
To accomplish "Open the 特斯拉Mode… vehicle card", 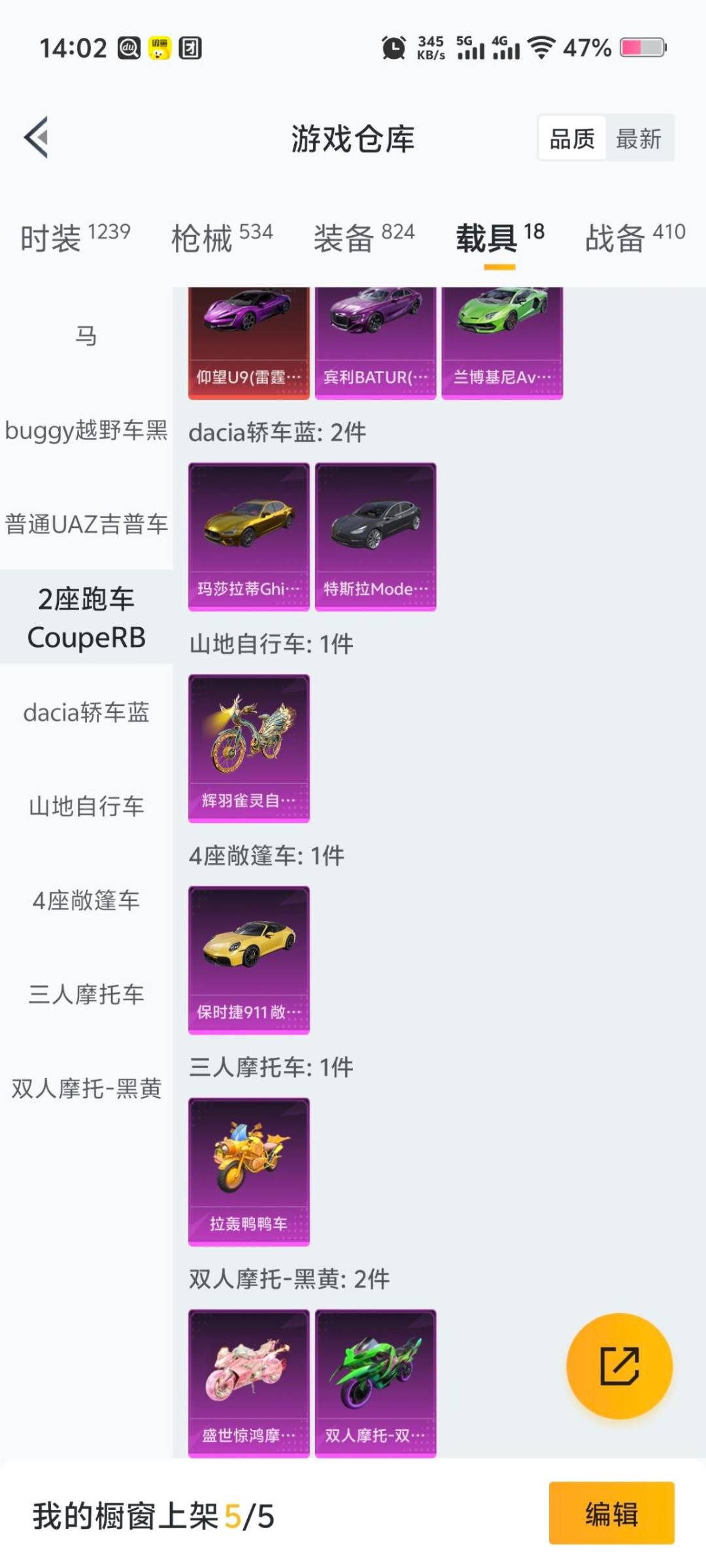I will (x=375, y=537).
